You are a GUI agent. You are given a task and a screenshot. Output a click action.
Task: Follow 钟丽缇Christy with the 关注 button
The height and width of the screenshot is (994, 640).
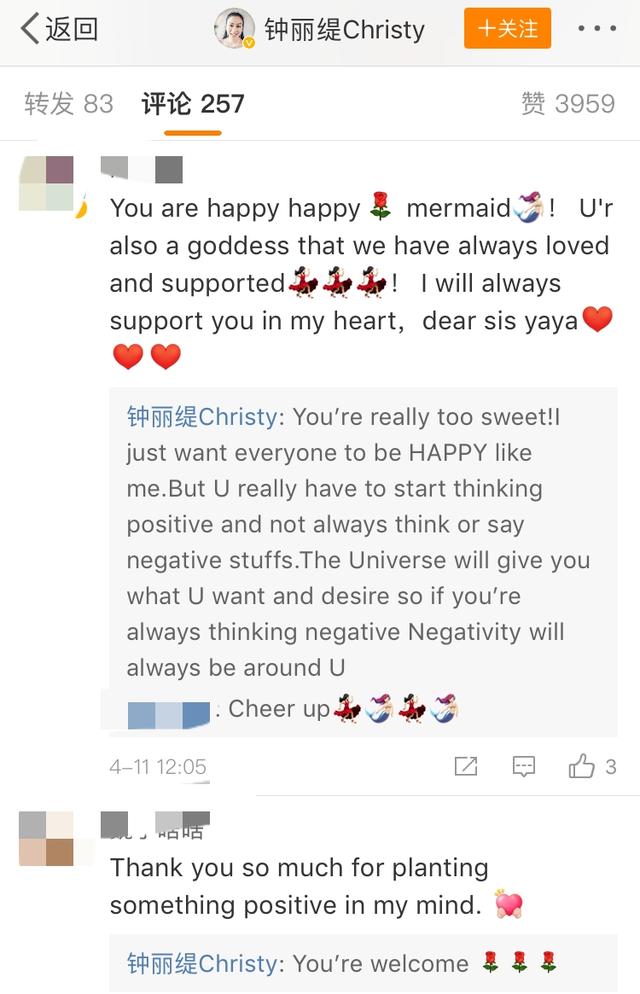[x=507, y=29]
